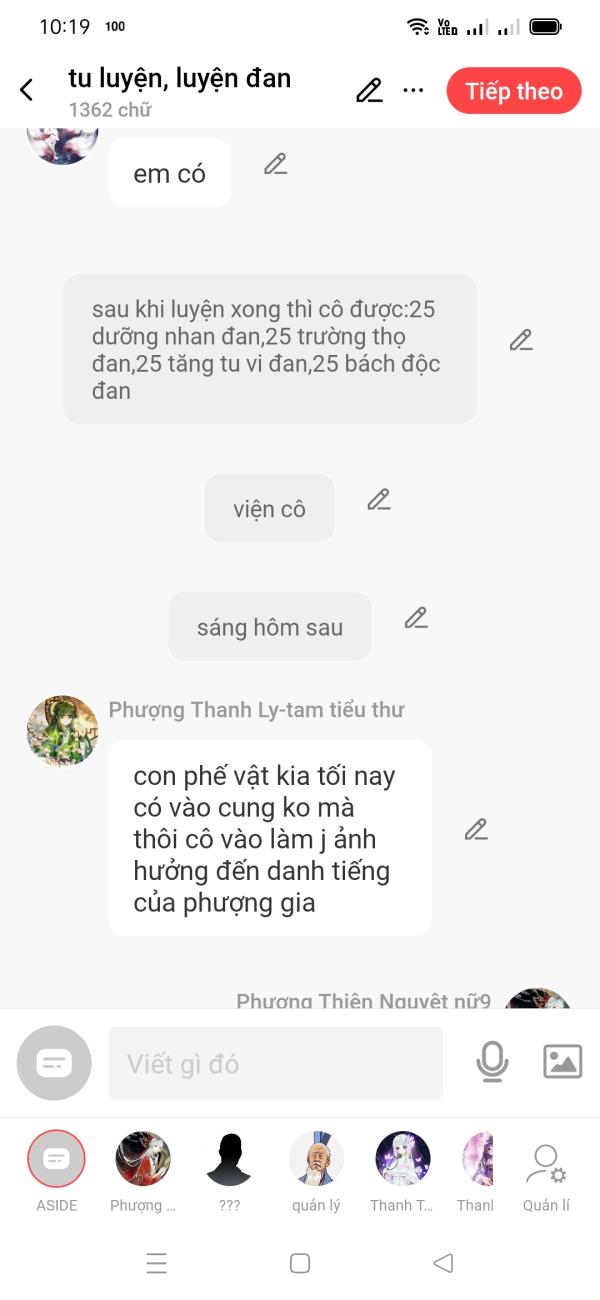The height and width of the screenshot is (1300, 600).
Task: Edit the 'con phế vật kia' message
Action: [476, 829]
